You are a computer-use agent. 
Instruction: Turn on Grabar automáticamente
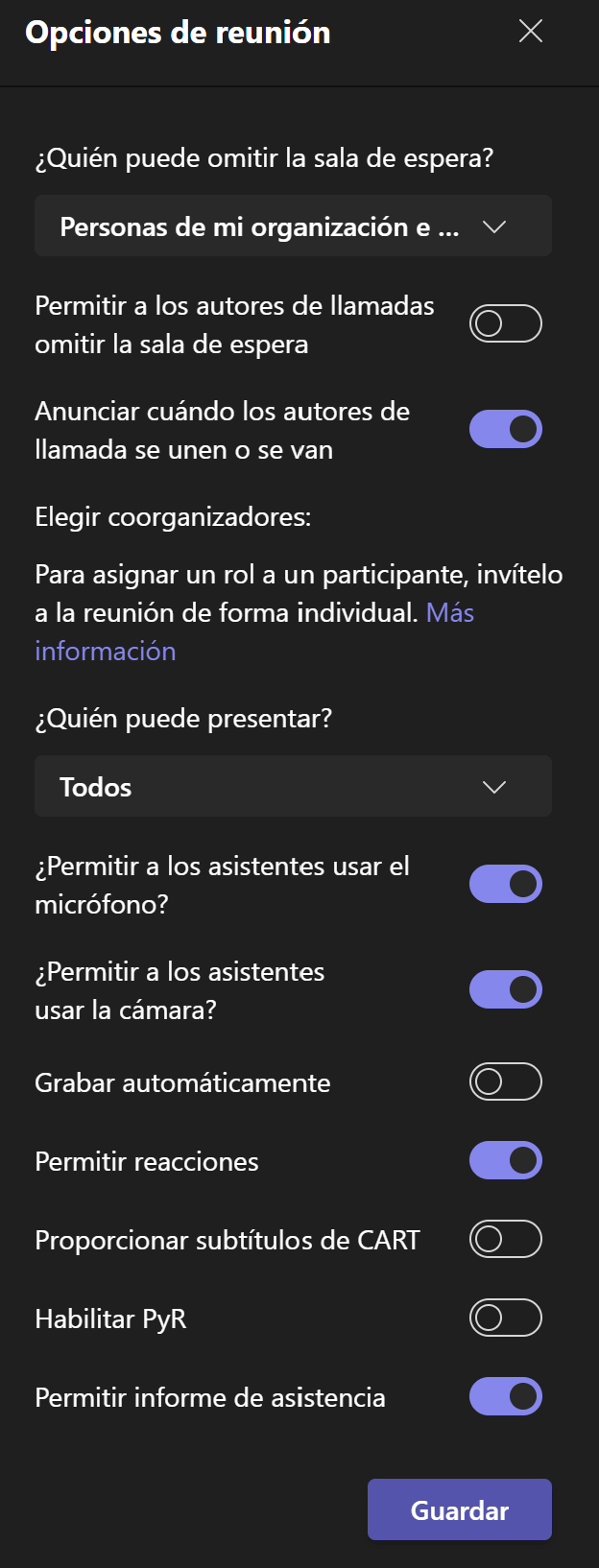pyautogui.click(x=505, y=1082)
